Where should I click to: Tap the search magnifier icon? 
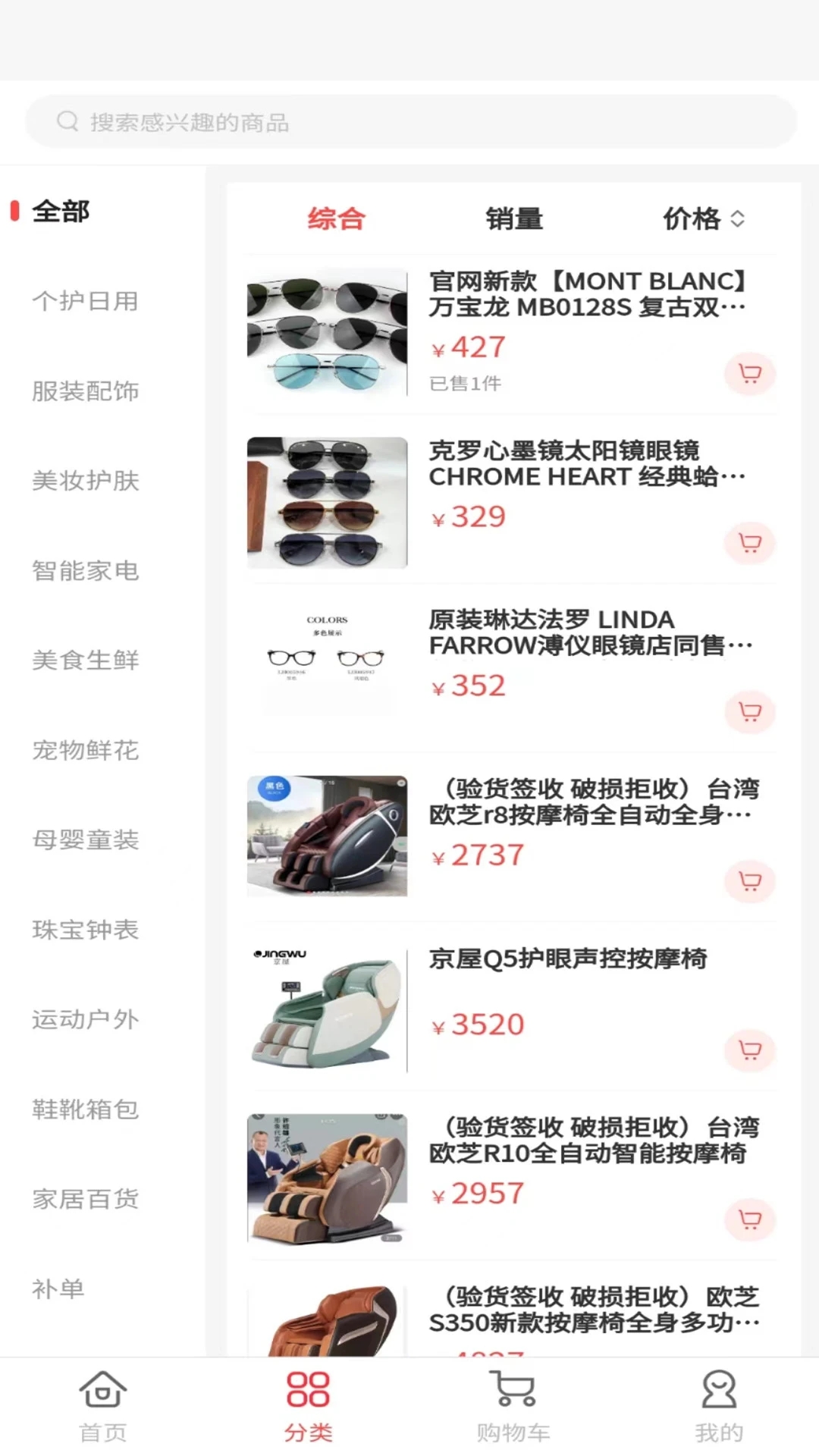point(68,121)
